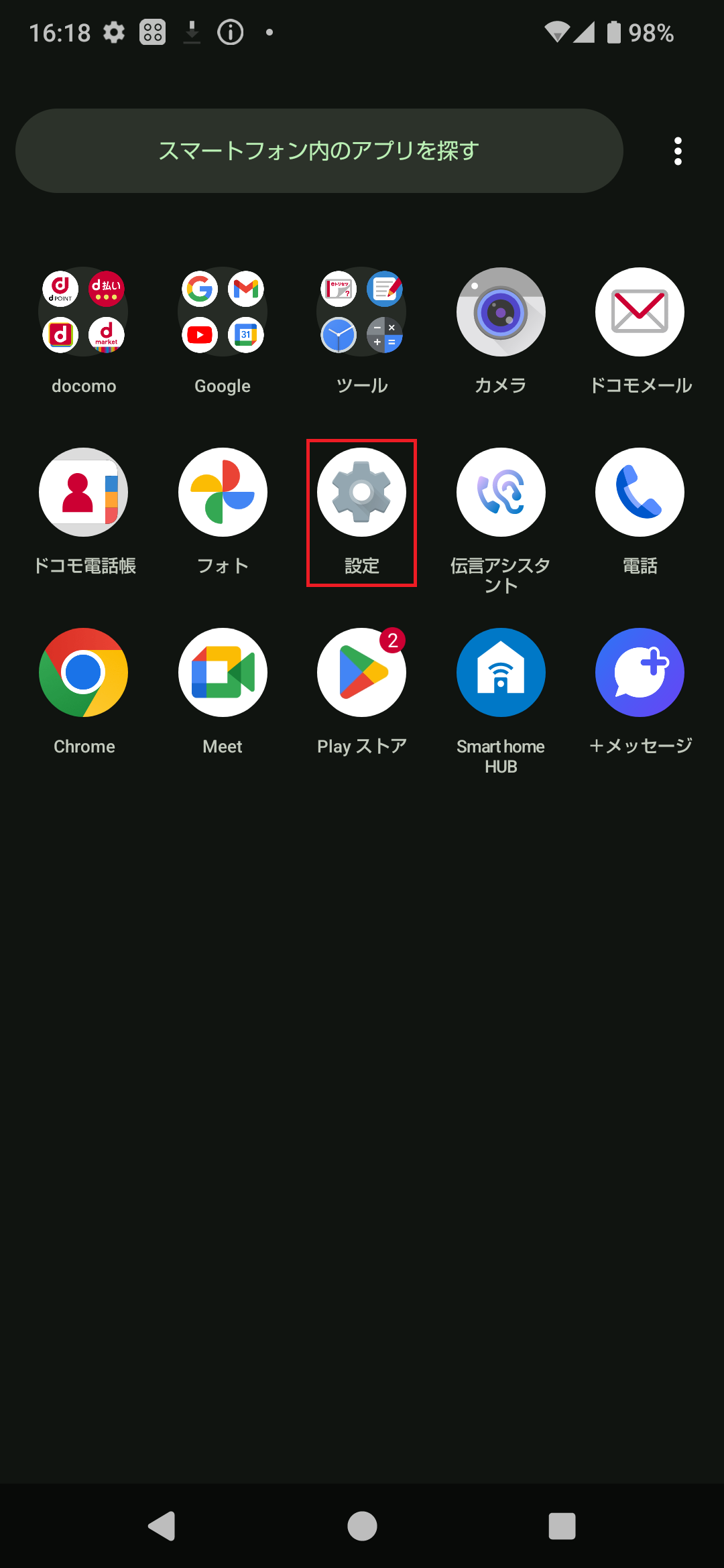Open the docomo folder
The height and width of the screenshot is (1568, 724).
tap(83, 312)
